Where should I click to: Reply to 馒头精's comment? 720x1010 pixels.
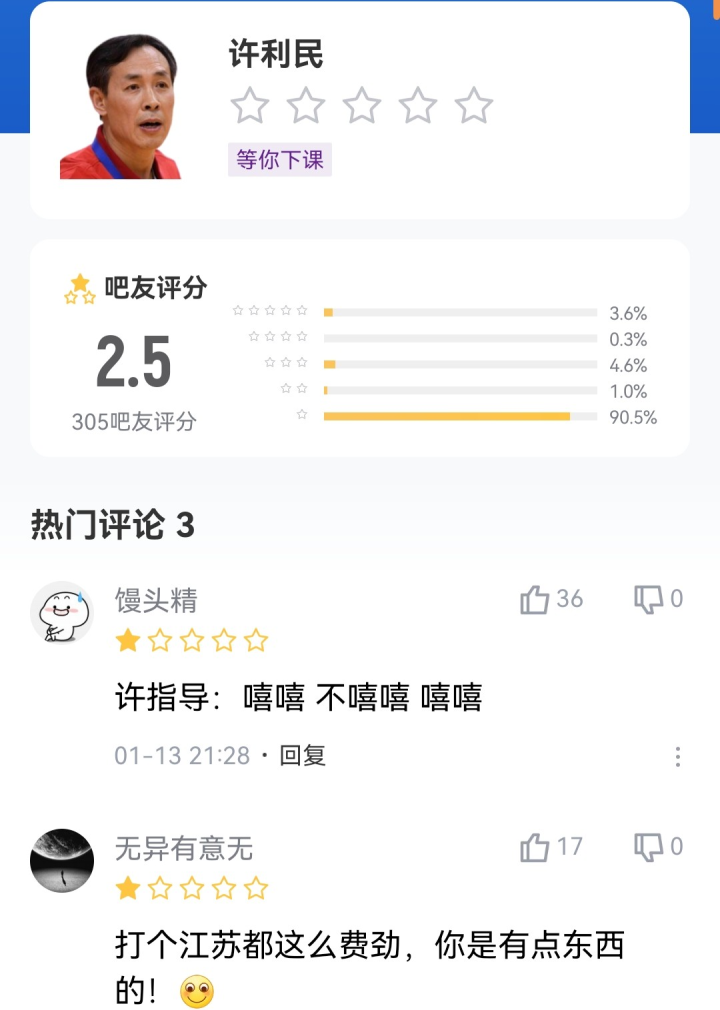(x=303, y=755)
